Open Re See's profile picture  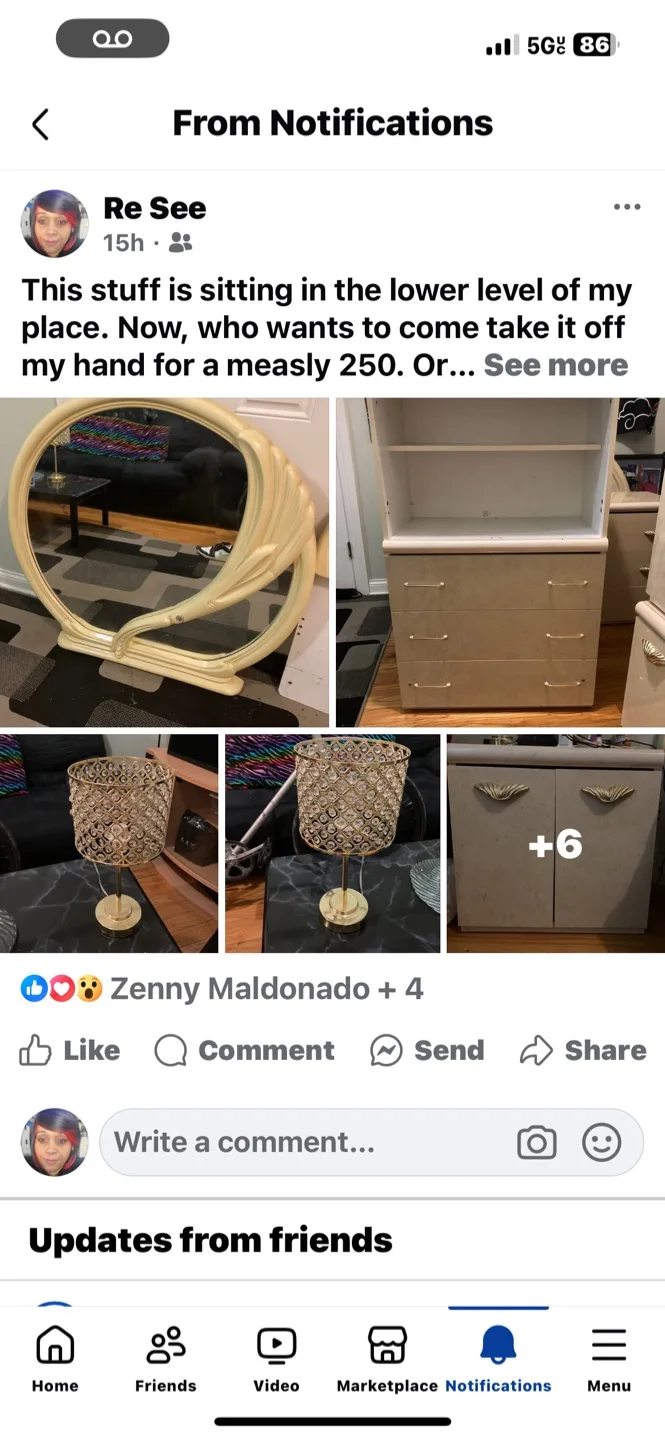click(54, 224)
